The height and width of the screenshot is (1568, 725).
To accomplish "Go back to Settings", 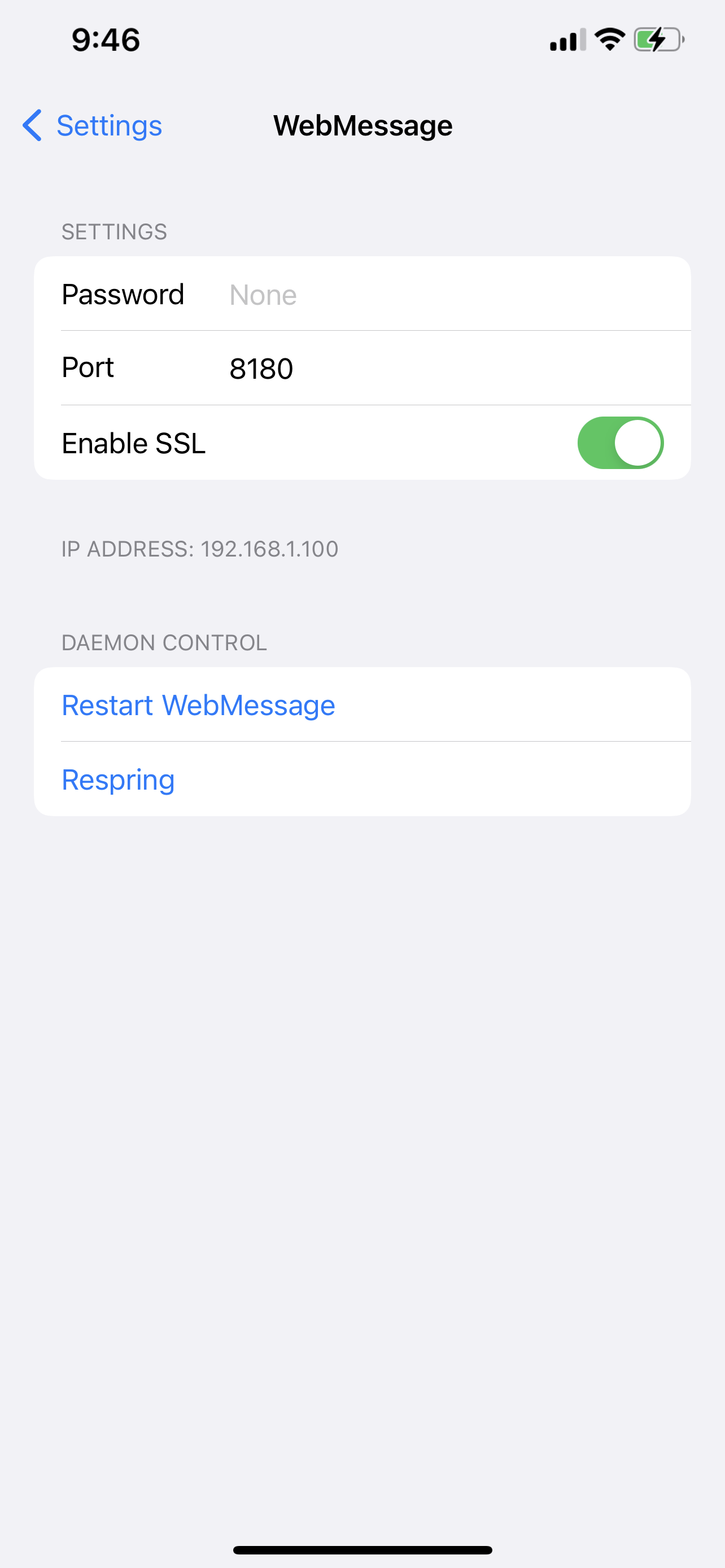I will (x=93, y=125).
